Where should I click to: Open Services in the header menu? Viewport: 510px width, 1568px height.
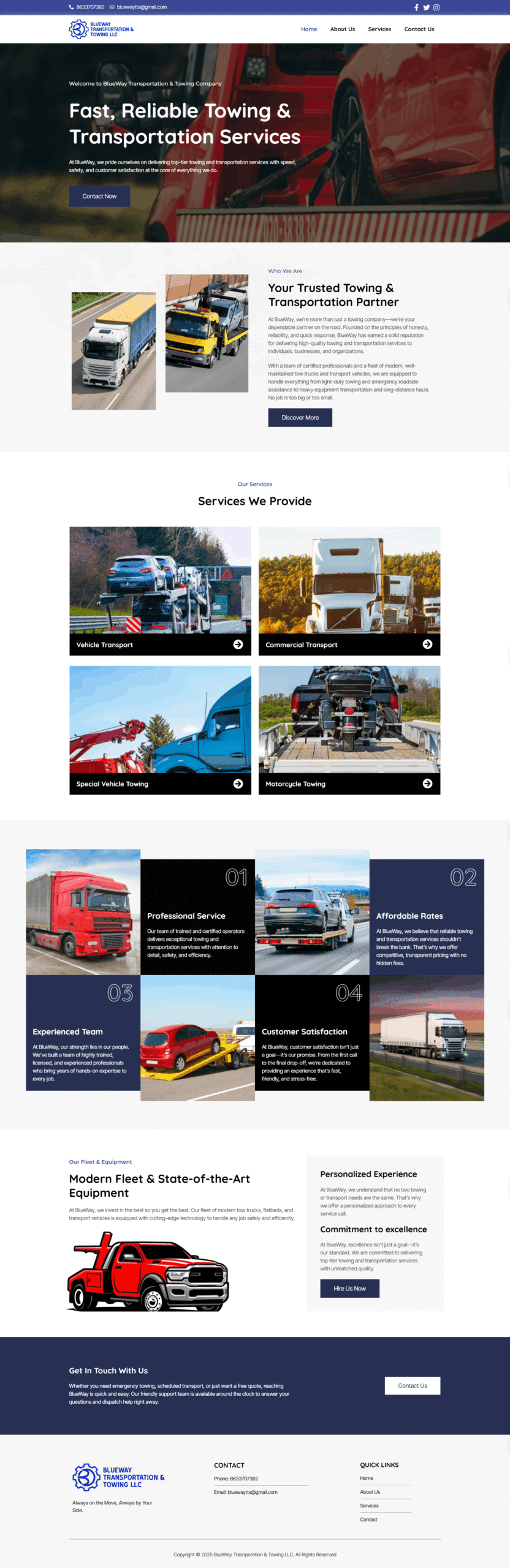(x=379, y=29)
